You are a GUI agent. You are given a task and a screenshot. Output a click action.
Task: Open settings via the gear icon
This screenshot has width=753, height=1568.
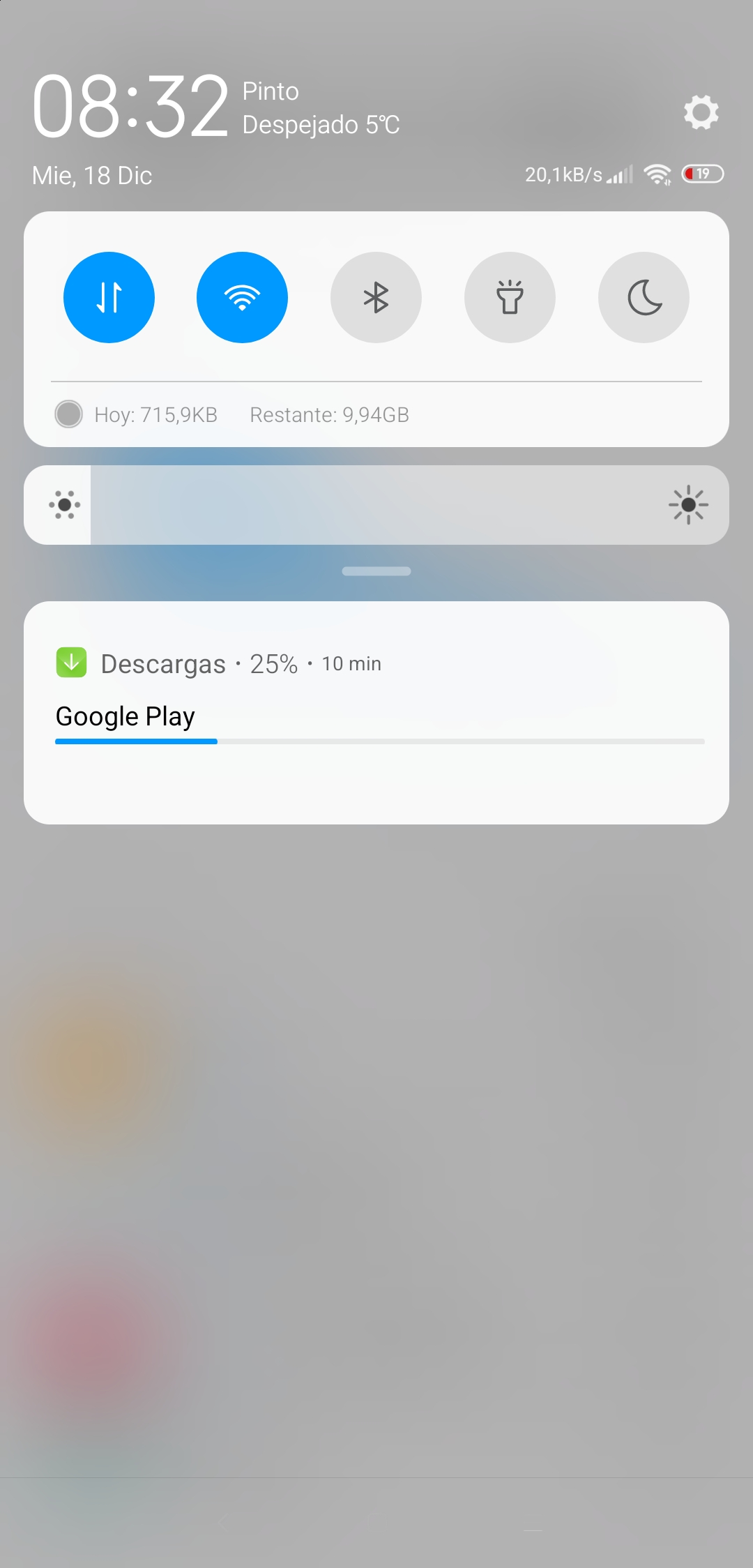701,112
